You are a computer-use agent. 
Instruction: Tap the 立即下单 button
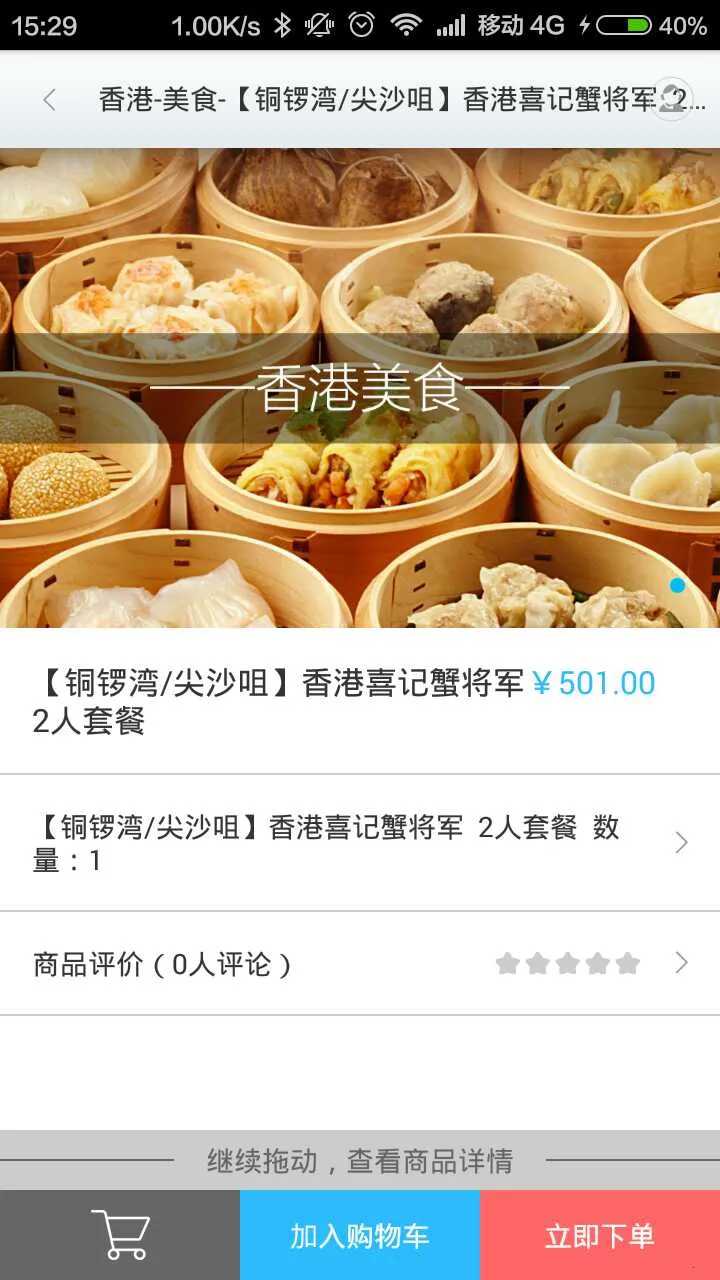[x=598, y=1235]
